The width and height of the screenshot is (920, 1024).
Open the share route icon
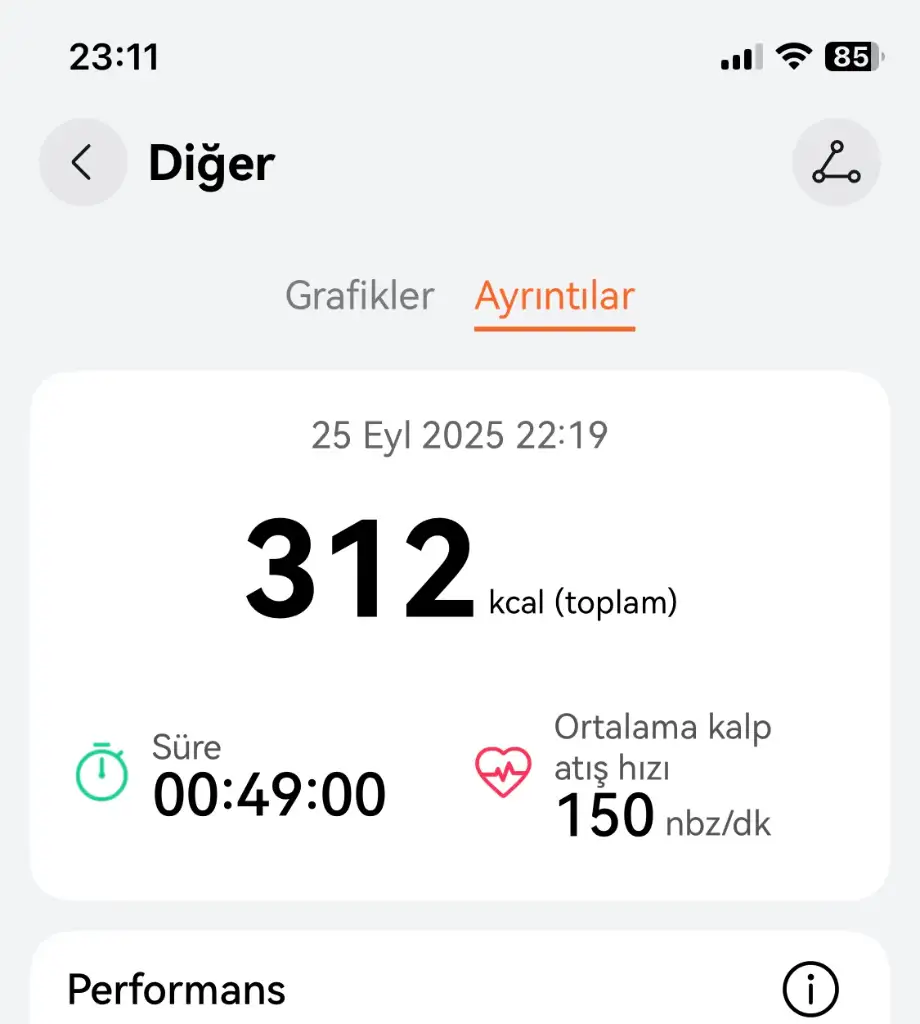pyautogui.click(x=836, y=162)
